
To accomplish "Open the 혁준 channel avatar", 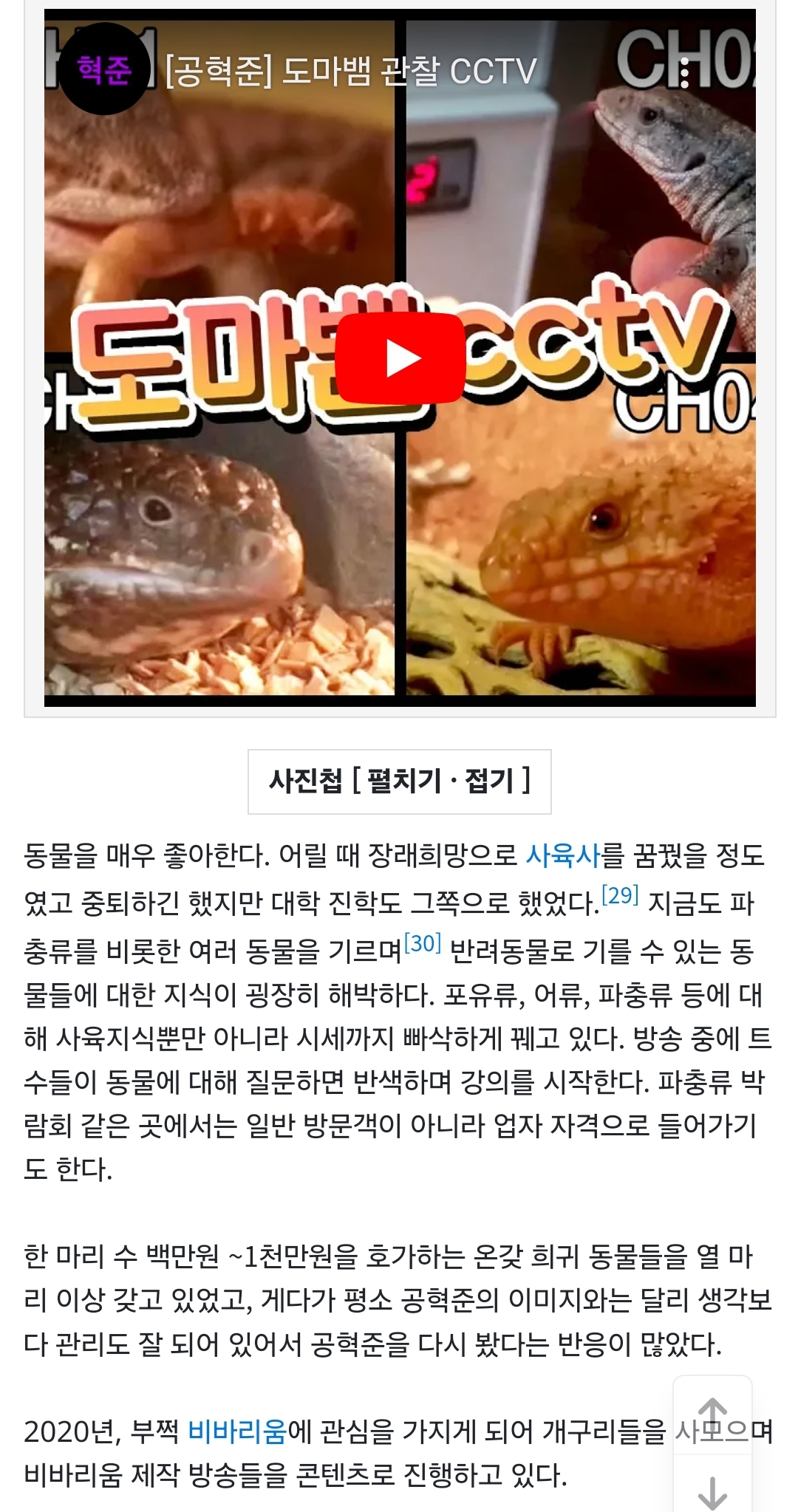I will [103, 69].
